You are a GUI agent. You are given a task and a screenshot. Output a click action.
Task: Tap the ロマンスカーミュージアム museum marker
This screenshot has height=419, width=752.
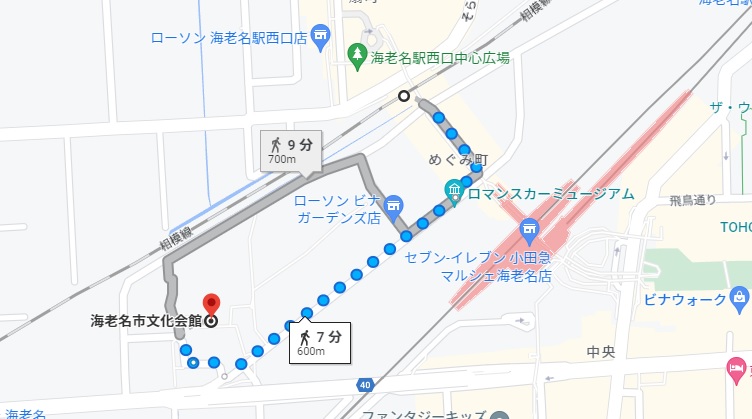click(455, 190)
